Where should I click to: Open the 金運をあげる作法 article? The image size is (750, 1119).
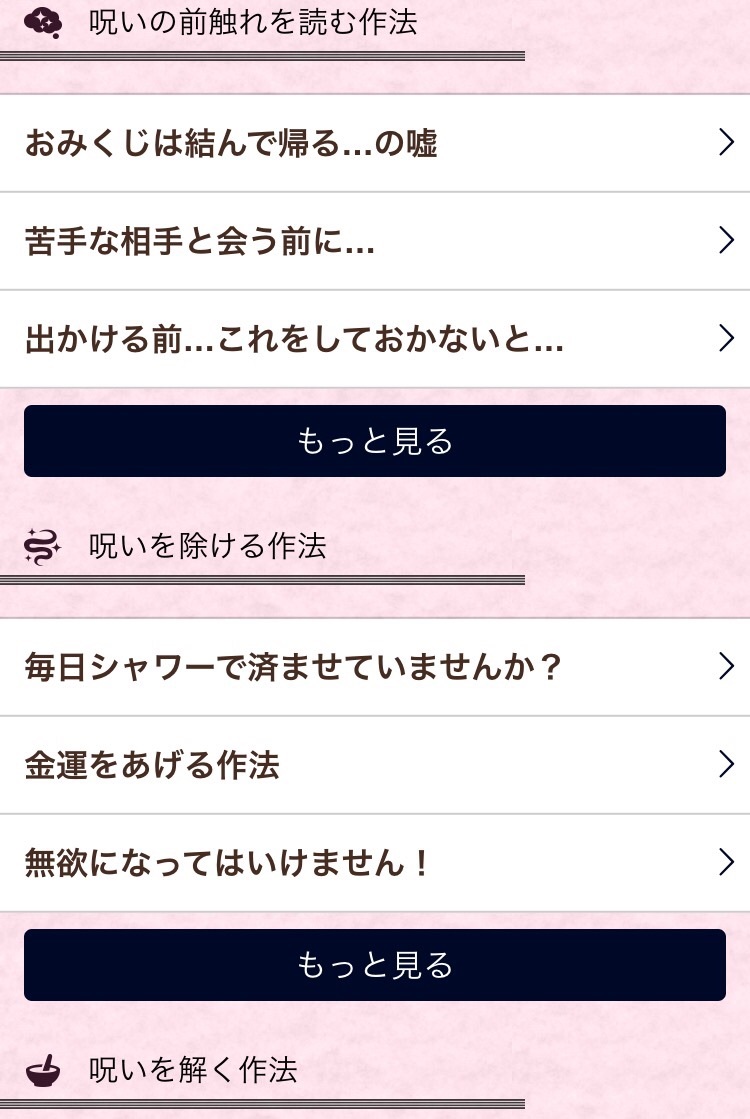(x=374, y=765)
